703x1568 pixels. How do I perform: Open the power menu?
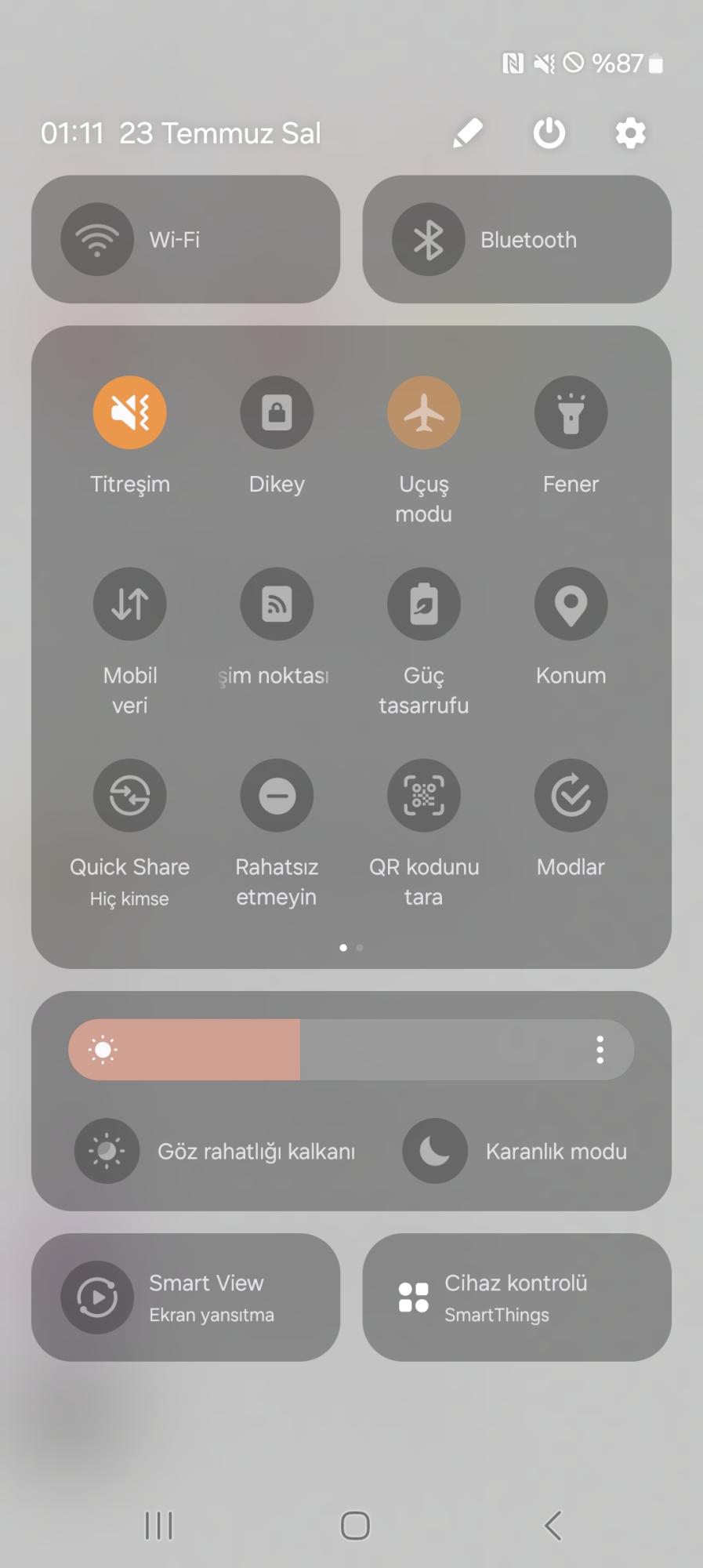[x=549, y=133]
